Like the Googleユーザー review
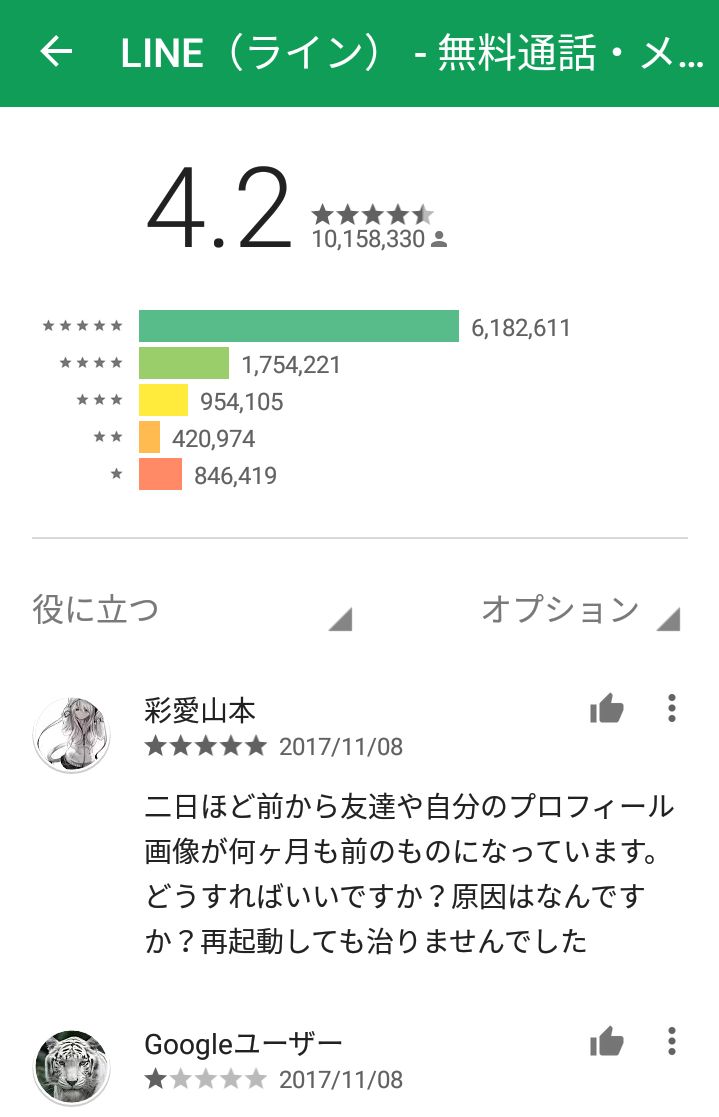 [606, 1043]
